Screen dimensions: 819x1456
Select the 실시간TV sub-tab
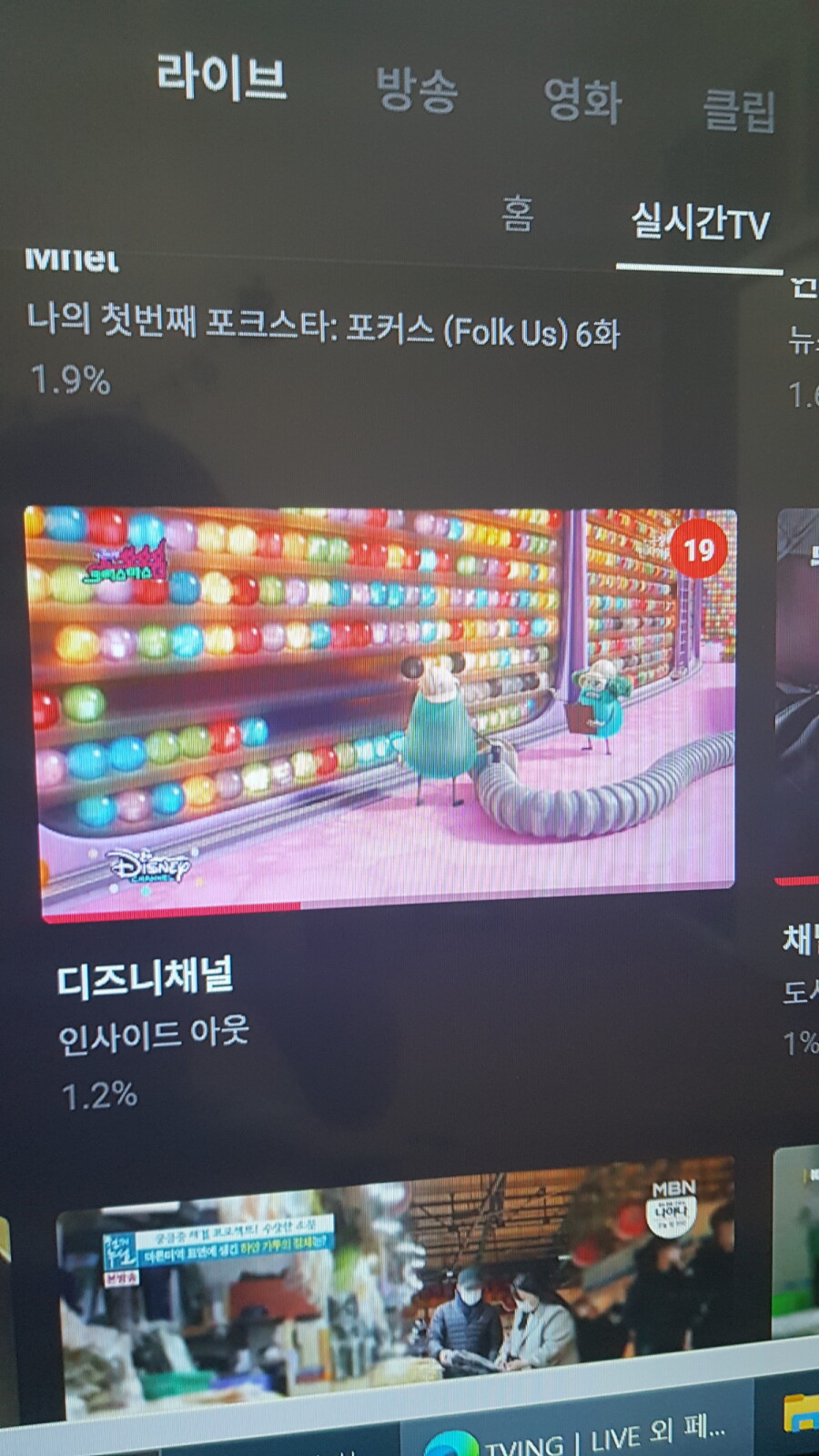700,222
